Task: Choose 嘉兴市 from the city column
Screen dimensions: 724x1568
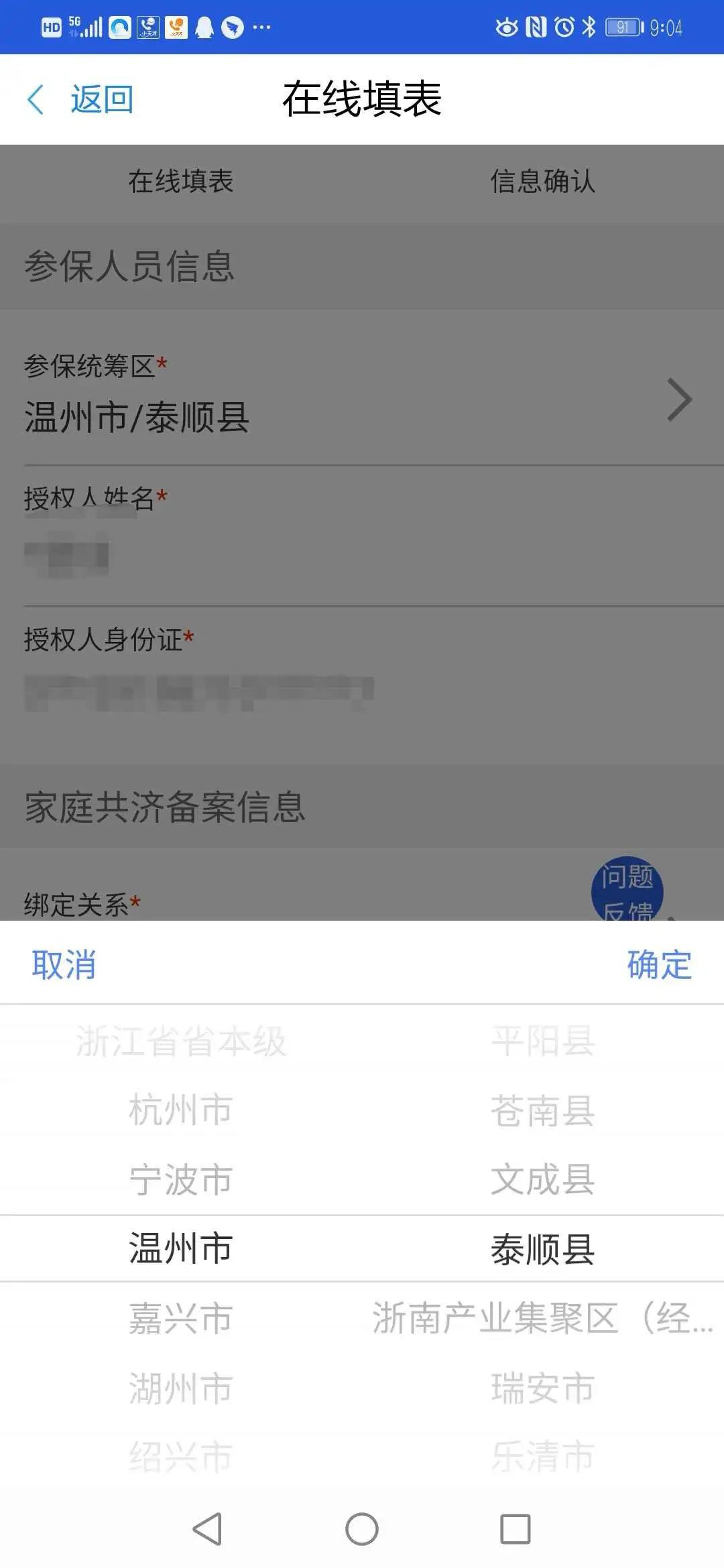Action: click(x=180, y=1318)
